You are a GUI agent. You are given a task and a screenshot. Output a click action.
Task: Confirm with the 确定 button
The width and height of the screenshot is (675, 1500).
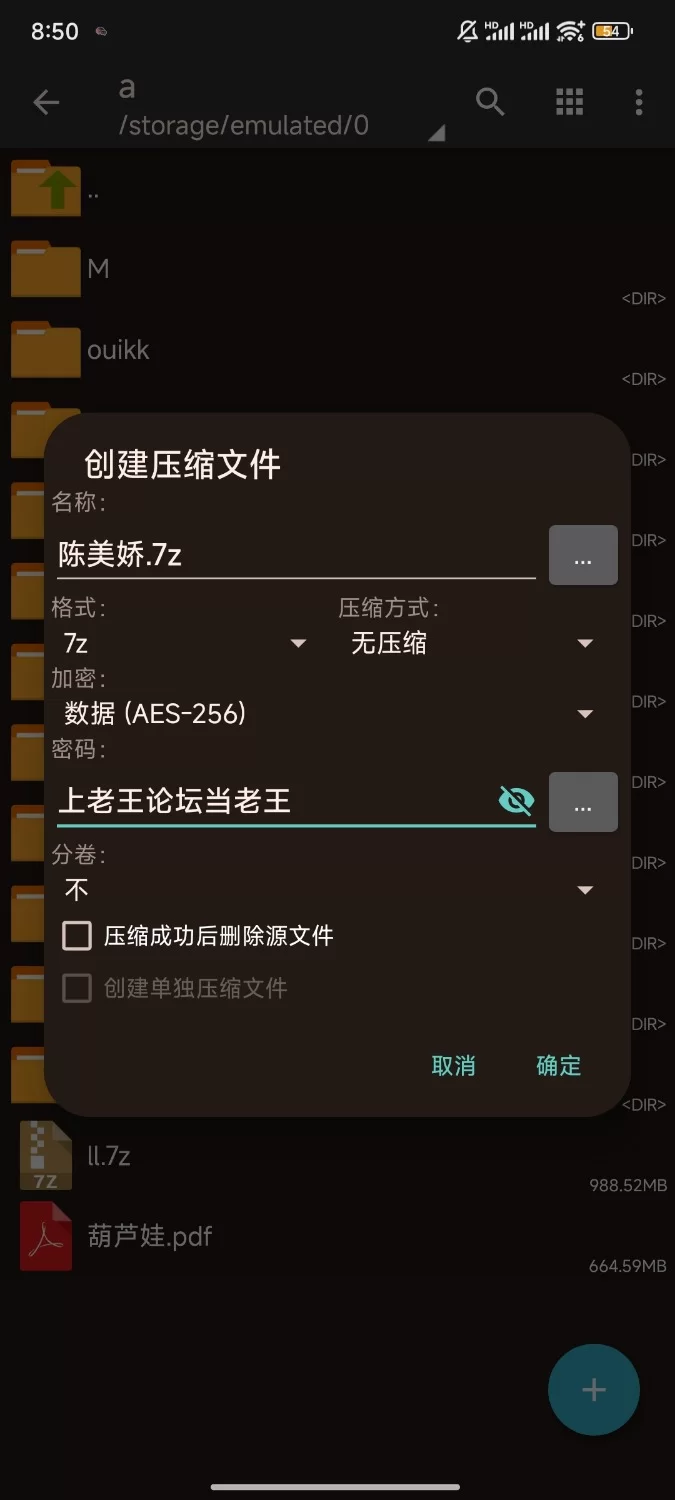[558, 1066]
